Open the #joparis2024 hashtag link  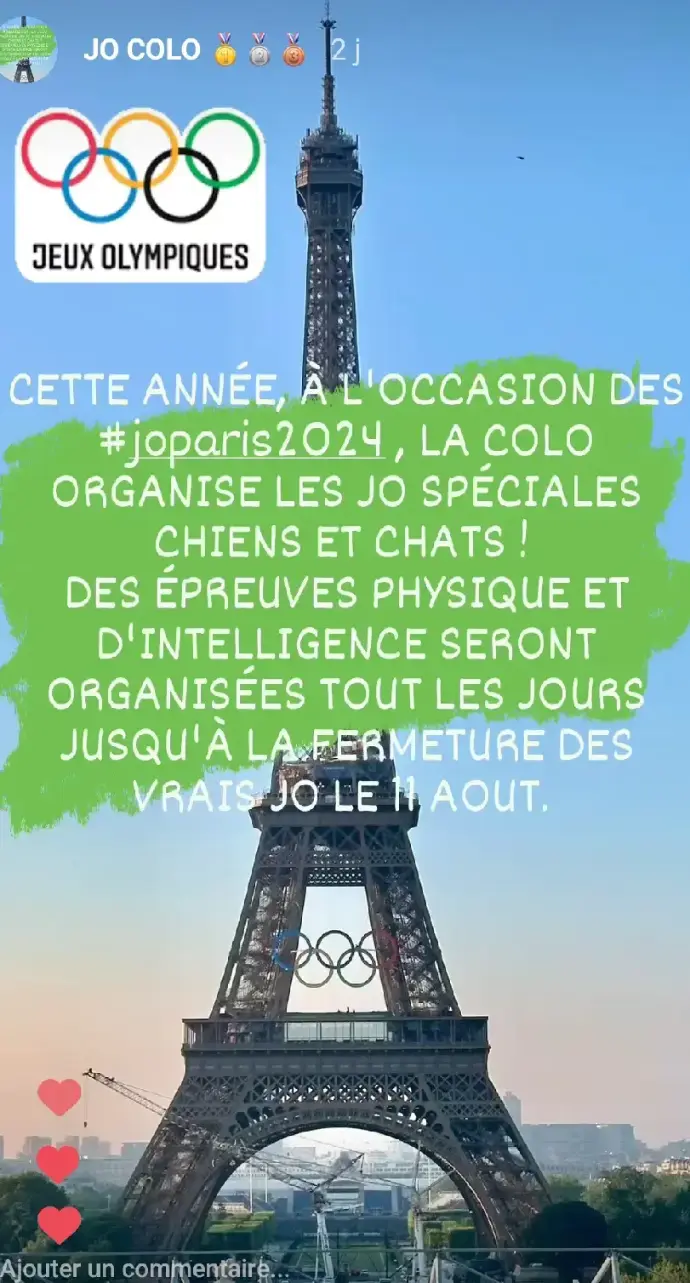tap(243, 441)
